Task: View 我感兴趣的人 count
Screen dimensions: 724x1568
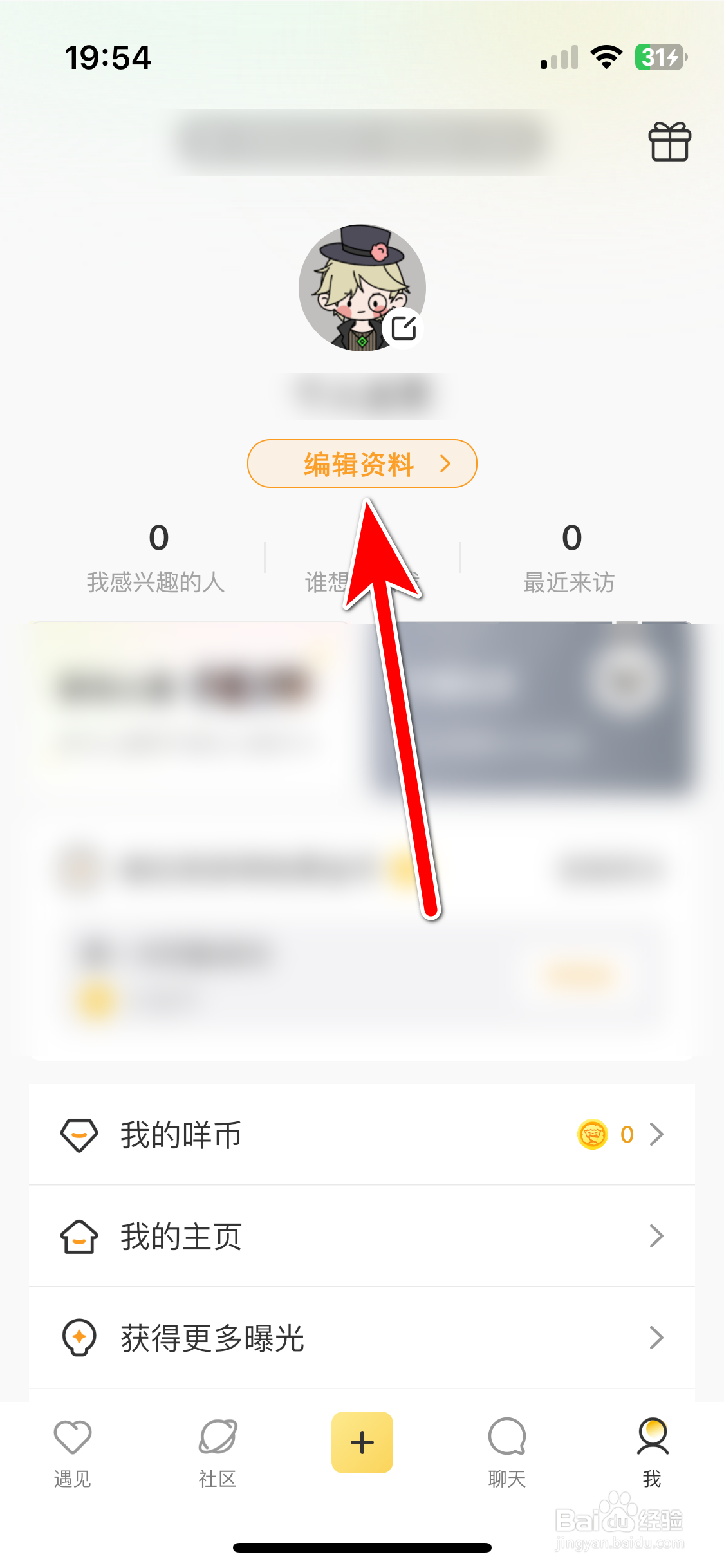Action: coord(156,560)
